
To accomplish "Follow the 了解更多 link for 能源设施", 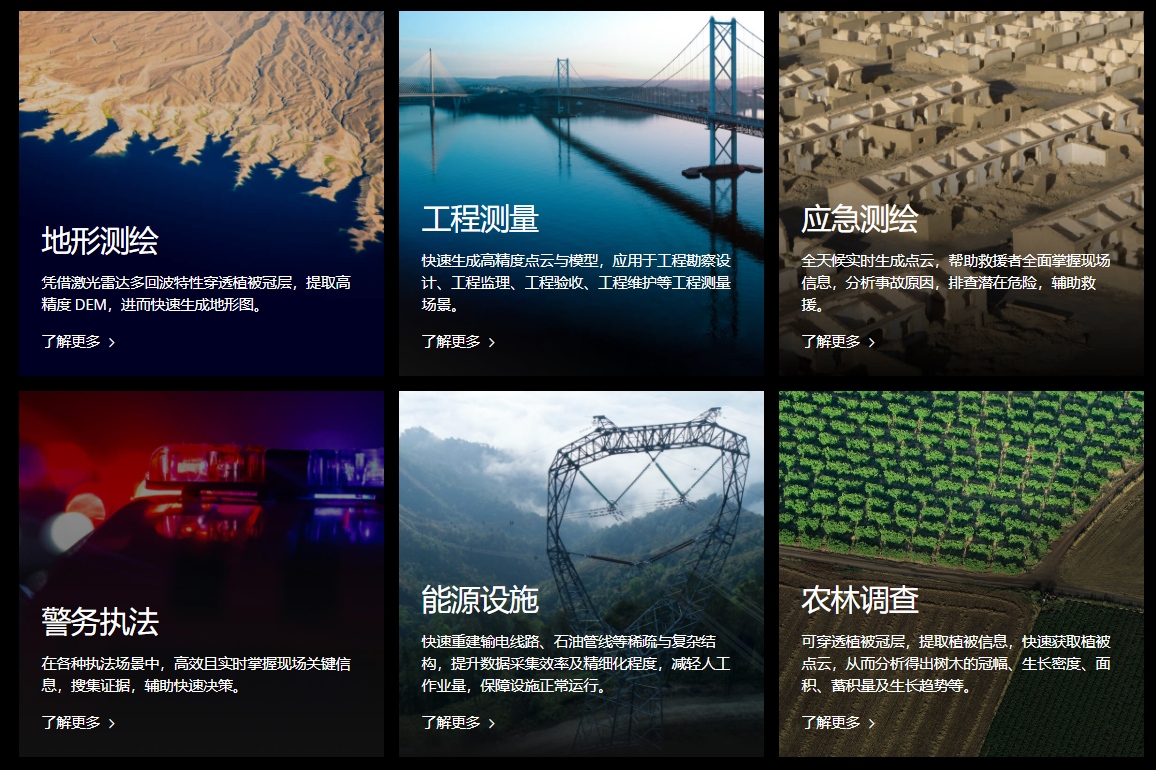I will (x=458, y=723).
